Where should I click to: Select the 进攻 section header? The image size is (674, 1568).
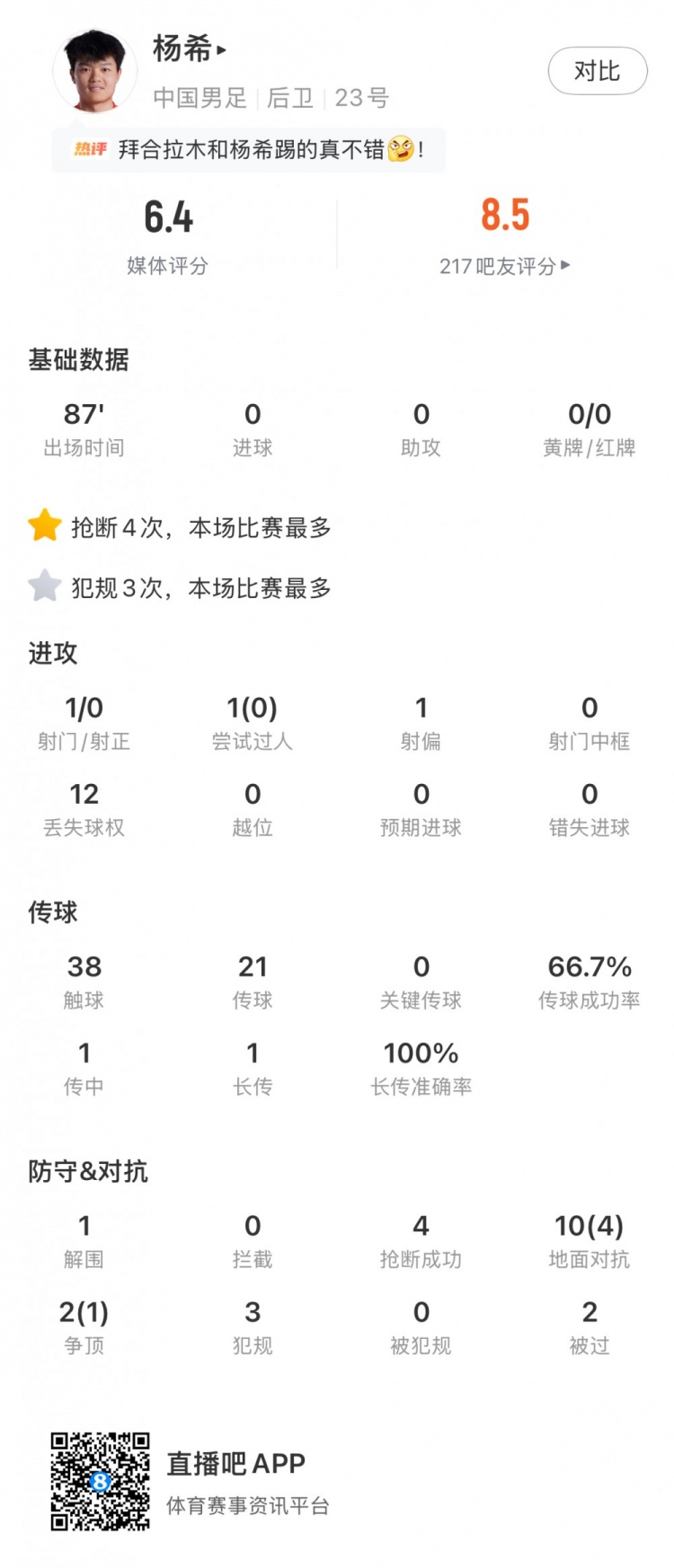coord(50,654)
